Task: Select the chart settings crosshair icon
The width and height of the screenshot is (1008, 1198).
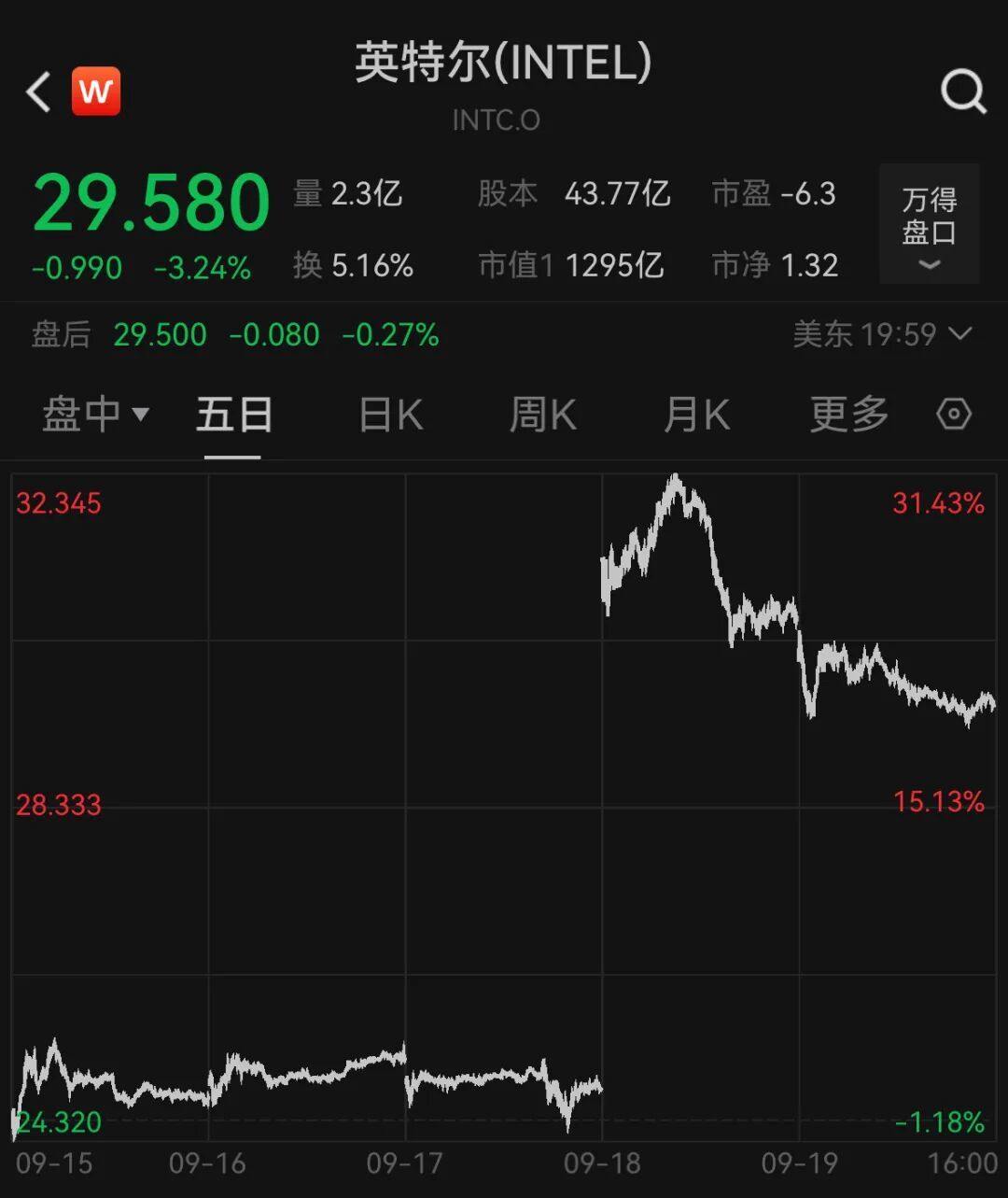Action: 953,415
